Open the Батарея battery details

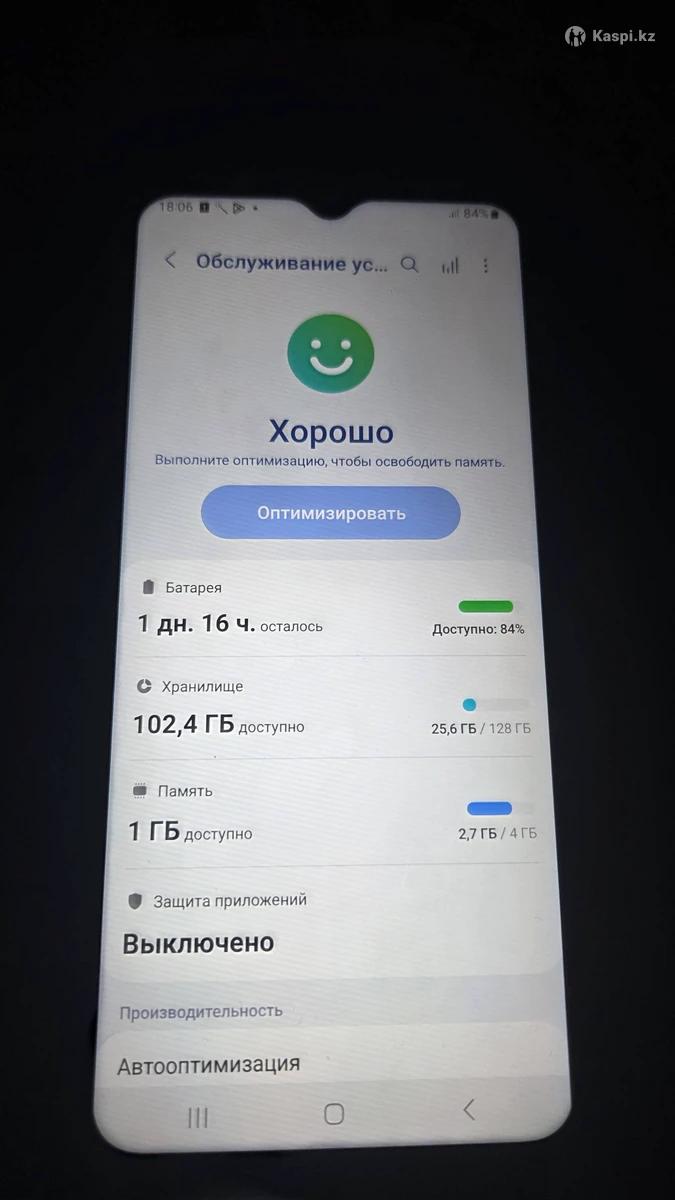point(330,608)
